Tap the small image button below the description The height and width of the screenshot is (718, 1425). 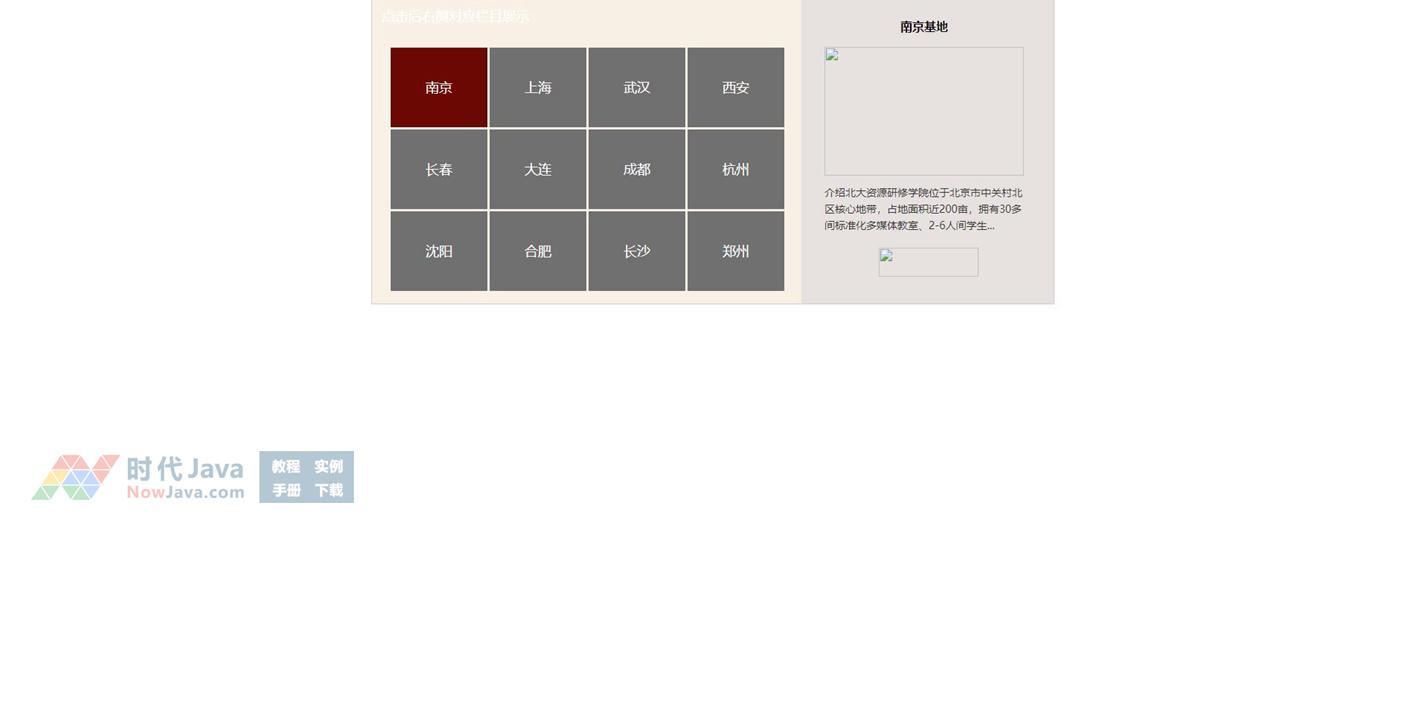[x=928, y=262]
